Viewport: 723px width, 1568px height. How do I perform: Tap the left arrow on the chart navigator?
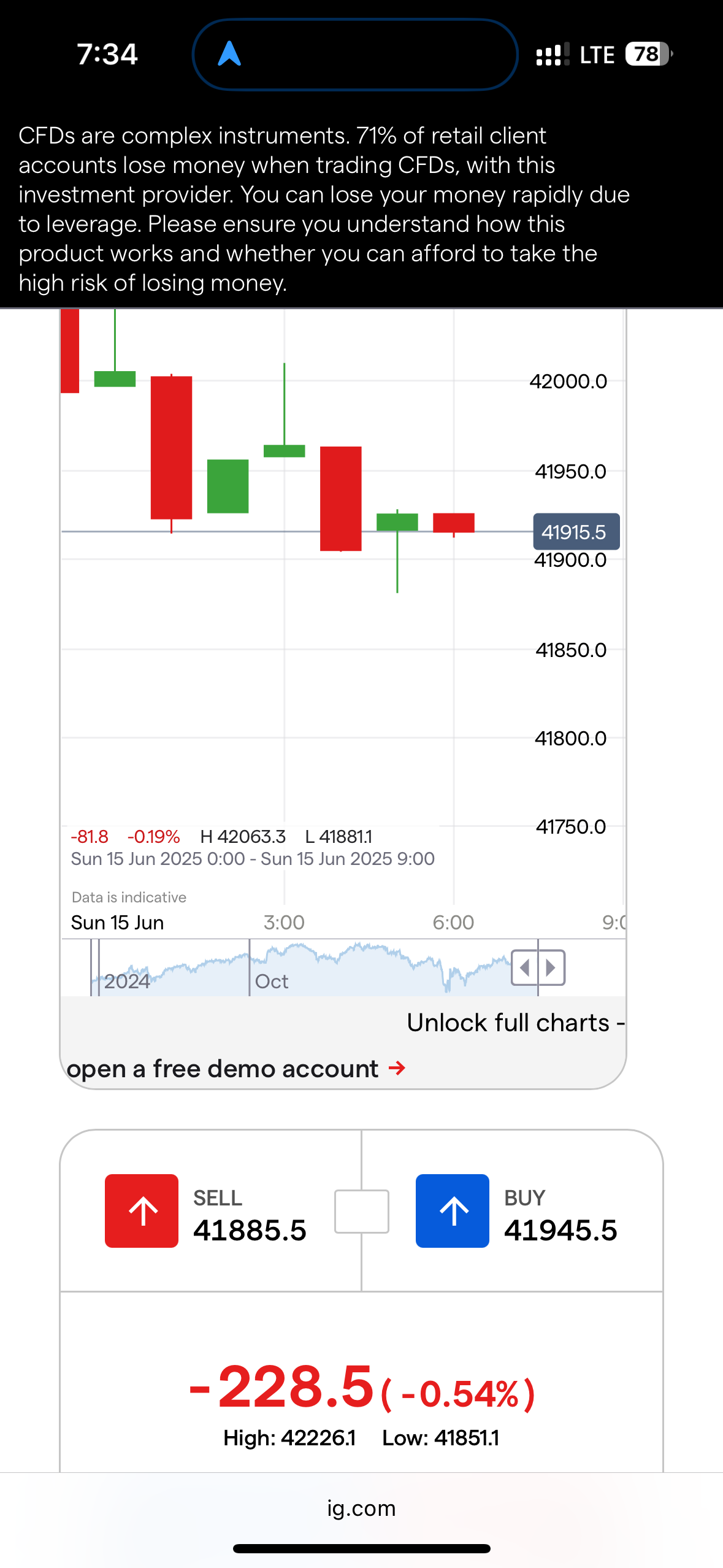pos(524,968)
